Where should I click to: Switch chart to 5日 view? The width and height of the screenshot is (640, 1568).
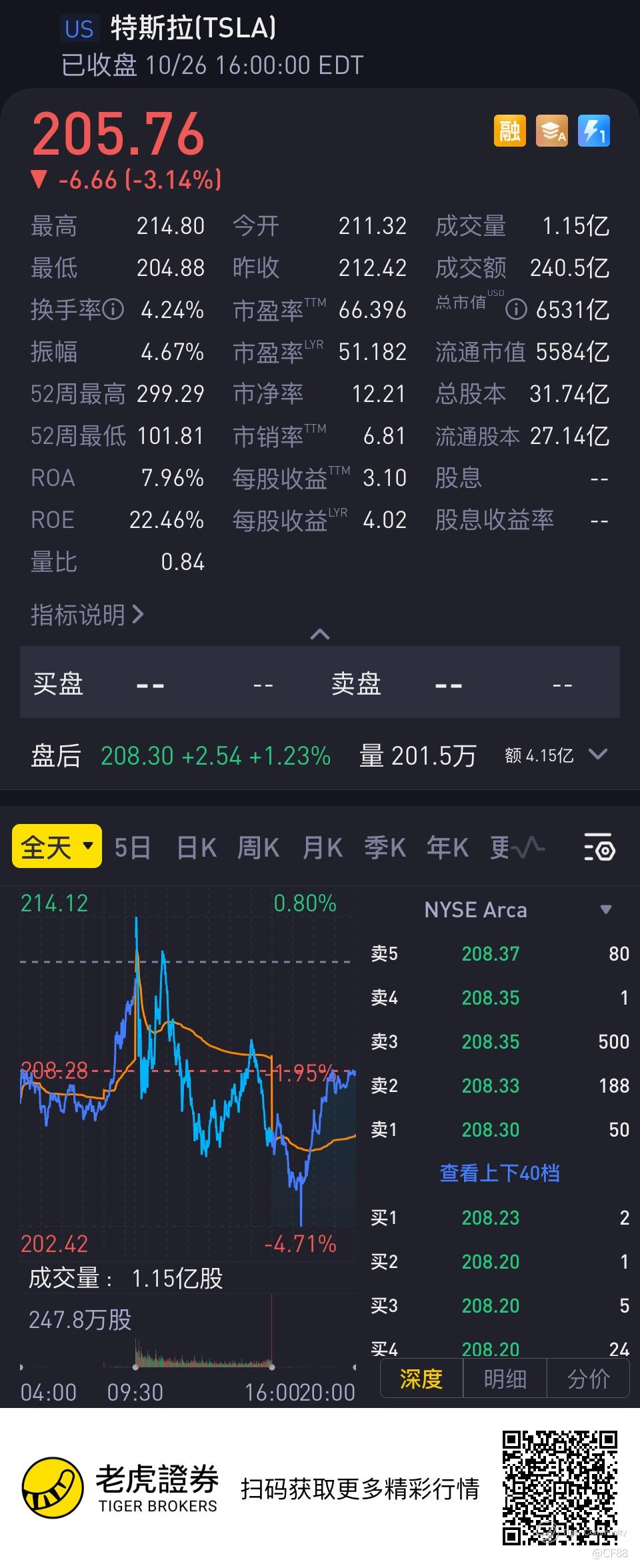(x=132, y=848)
